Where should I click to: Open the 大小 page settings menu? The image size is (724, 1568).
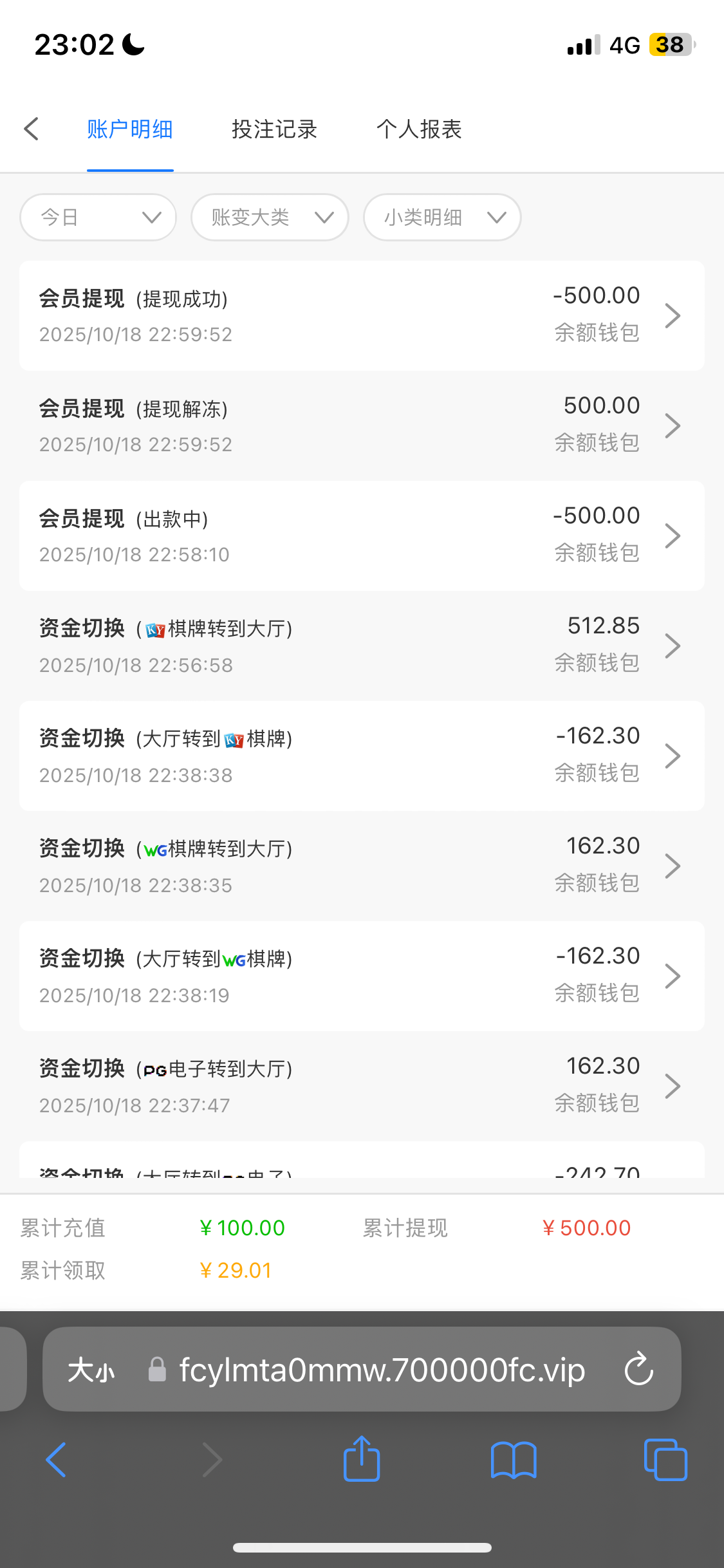tap(91, 1370)
